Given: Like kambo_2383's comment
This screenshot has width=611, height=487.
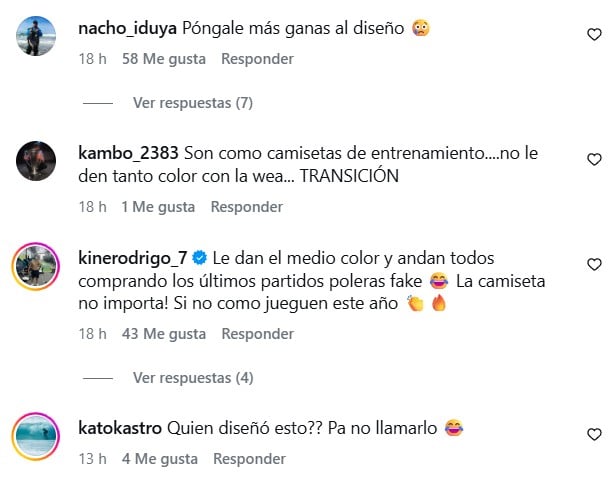Looking at the screenshot, I should point(593,159).
